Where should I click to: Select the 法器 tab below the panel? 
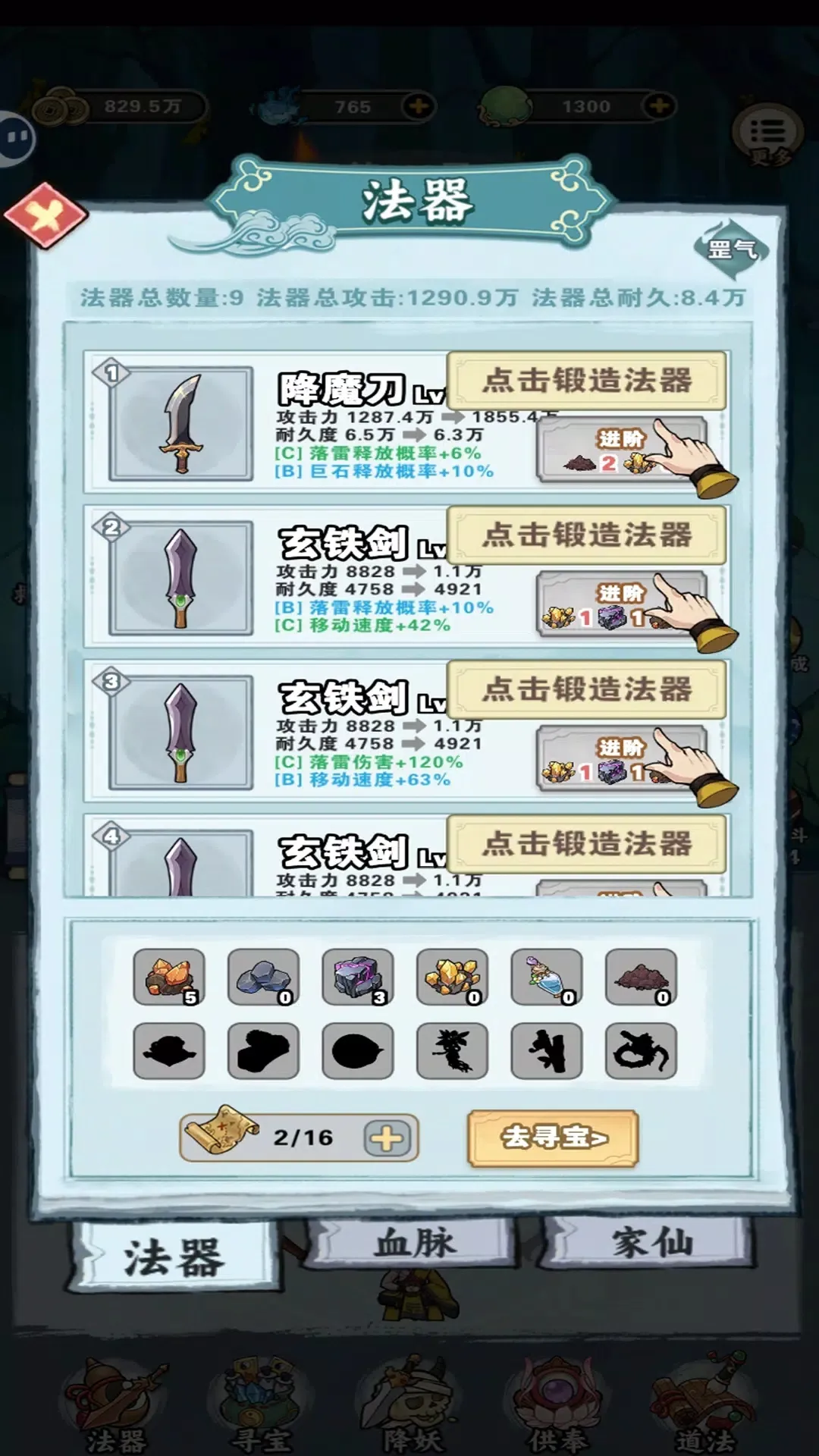pyautogui.click(x=174, y=1257)
